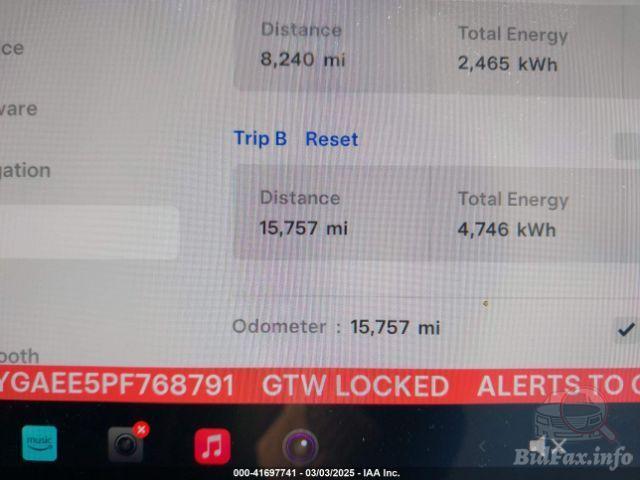640x480 pixels.
Task: Rename the Trip B label
Action: pos(260,138)
